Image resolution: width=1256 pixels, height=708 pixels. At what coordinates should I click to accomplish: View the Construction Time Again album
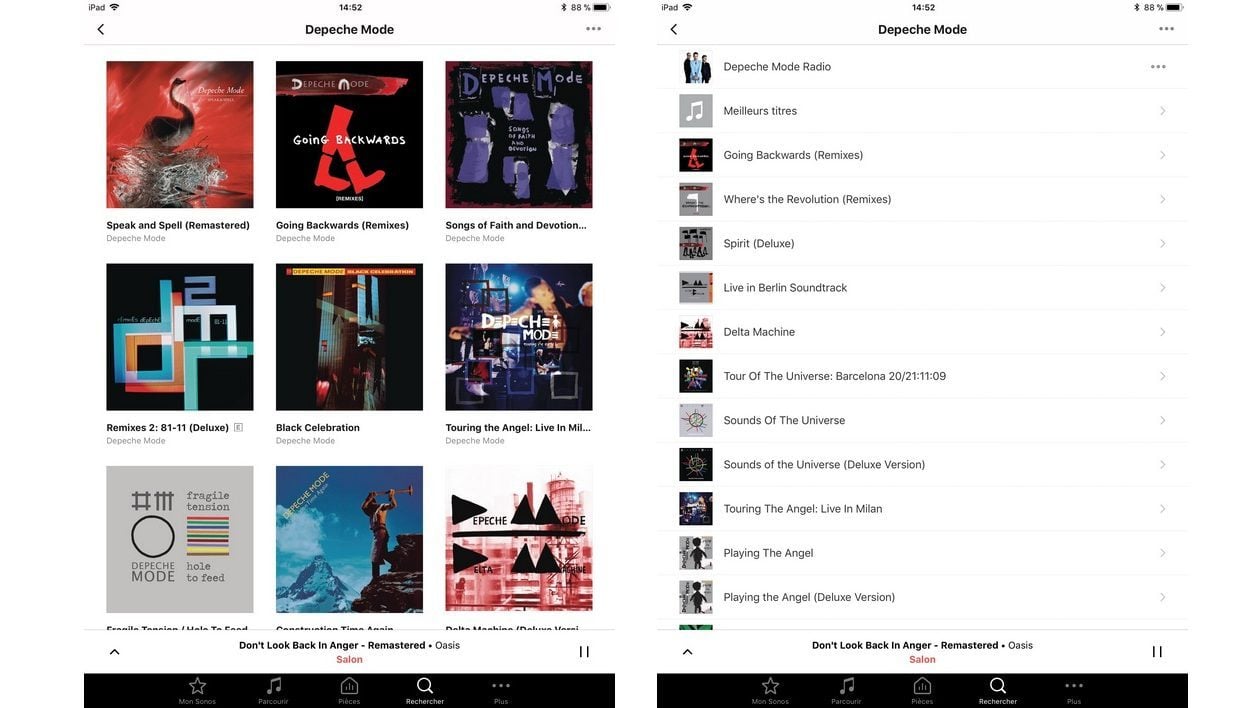[349, 539]
